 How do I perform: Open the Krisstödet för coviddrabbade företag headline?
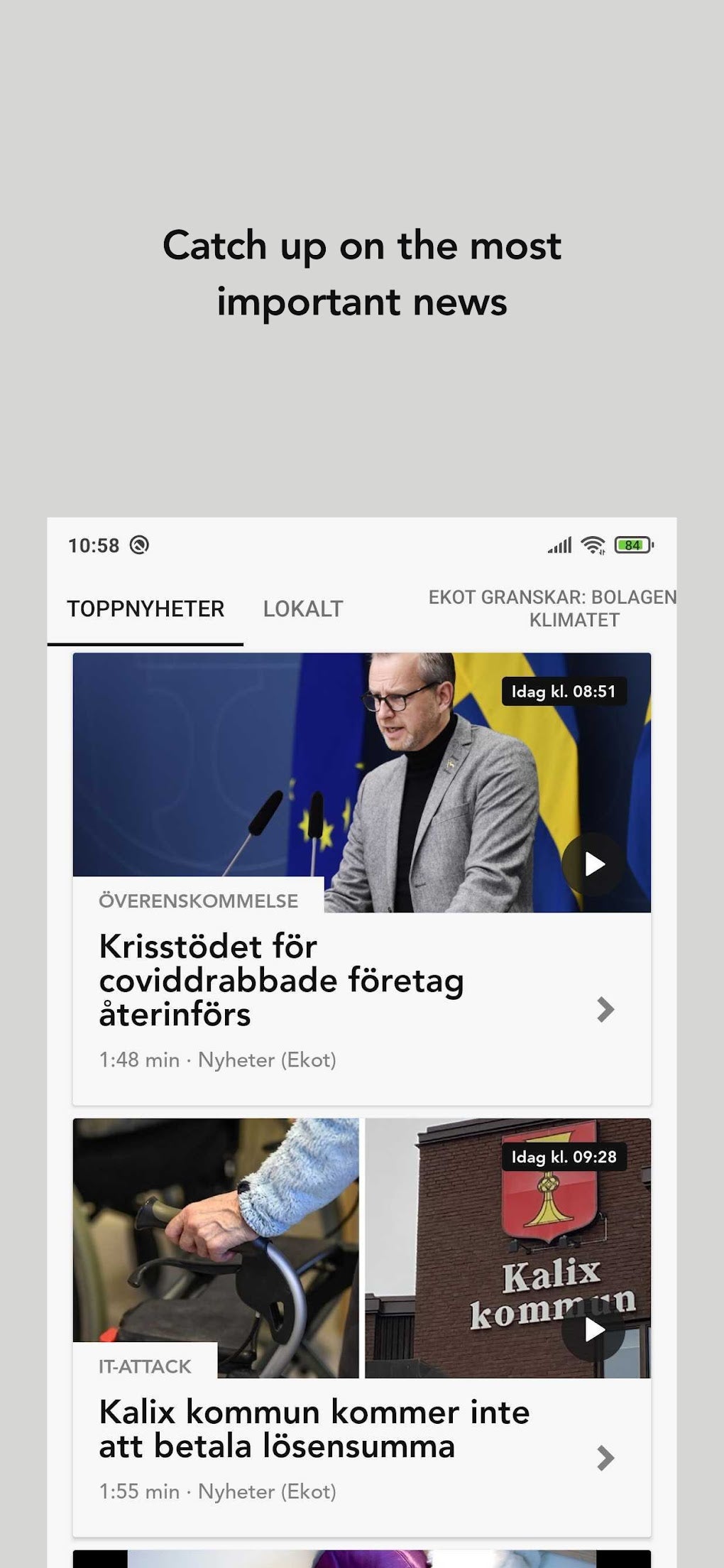point(281,980)
